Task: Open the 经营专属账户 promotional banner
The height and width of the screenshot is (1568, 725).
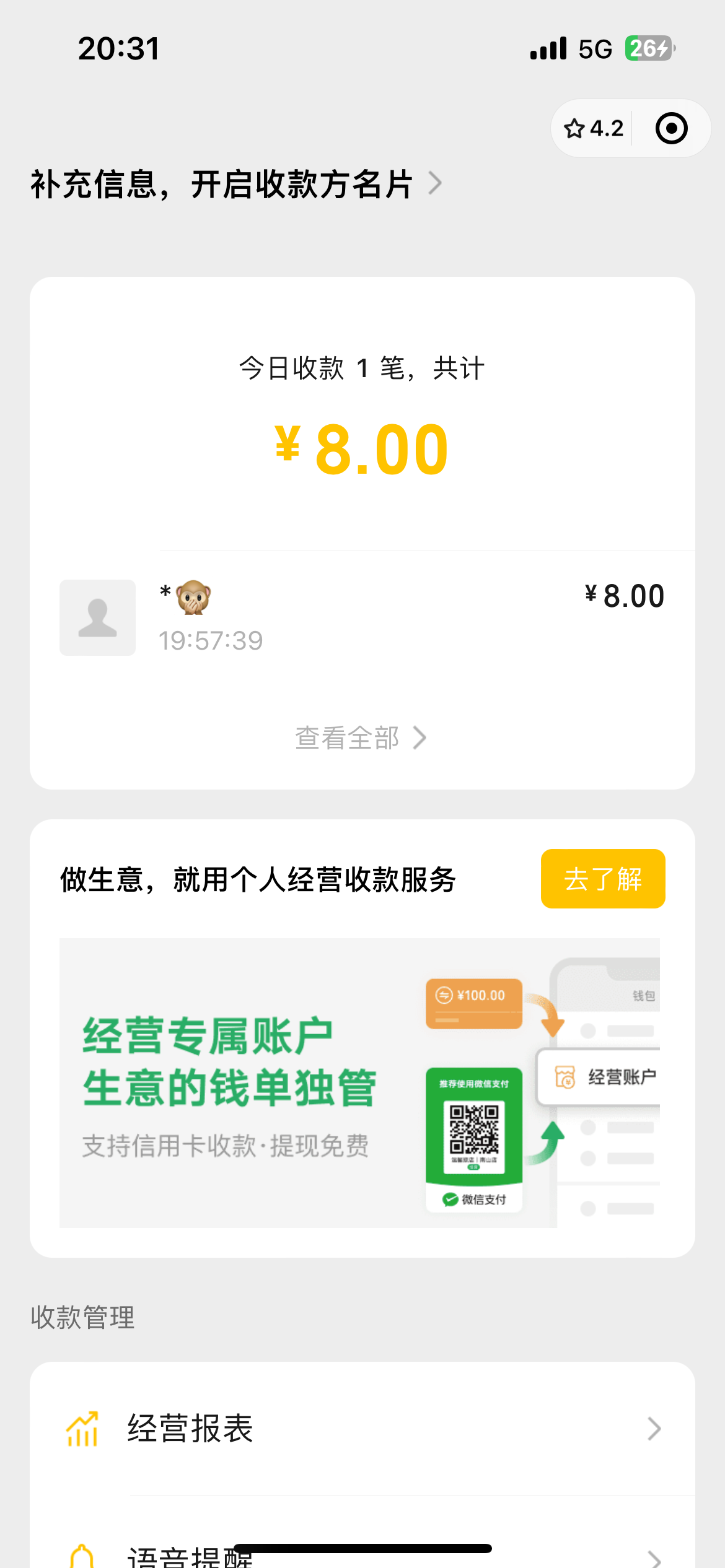Action: 359,1082
